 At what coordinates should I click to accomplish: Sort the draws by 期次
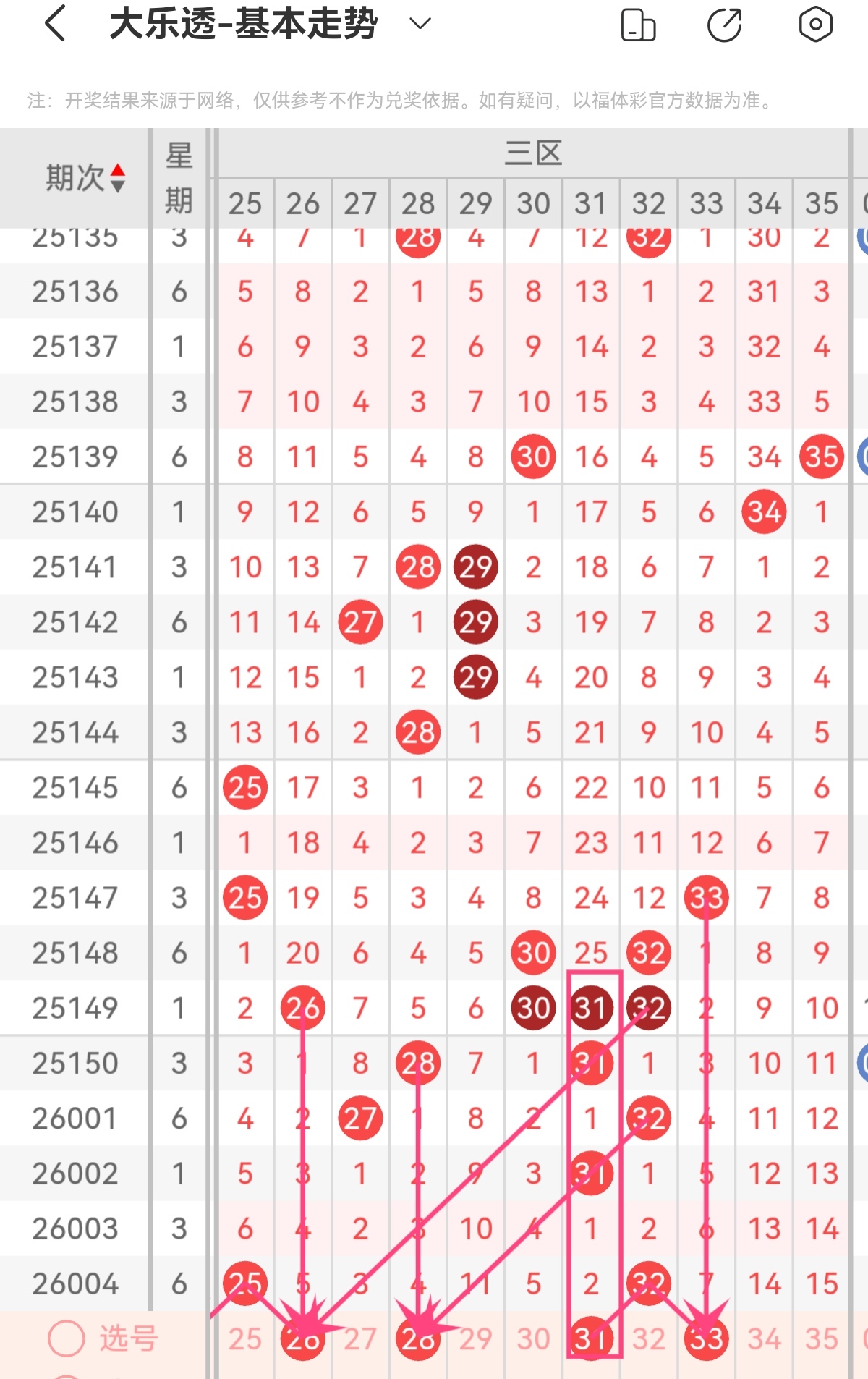pos(85,178)
